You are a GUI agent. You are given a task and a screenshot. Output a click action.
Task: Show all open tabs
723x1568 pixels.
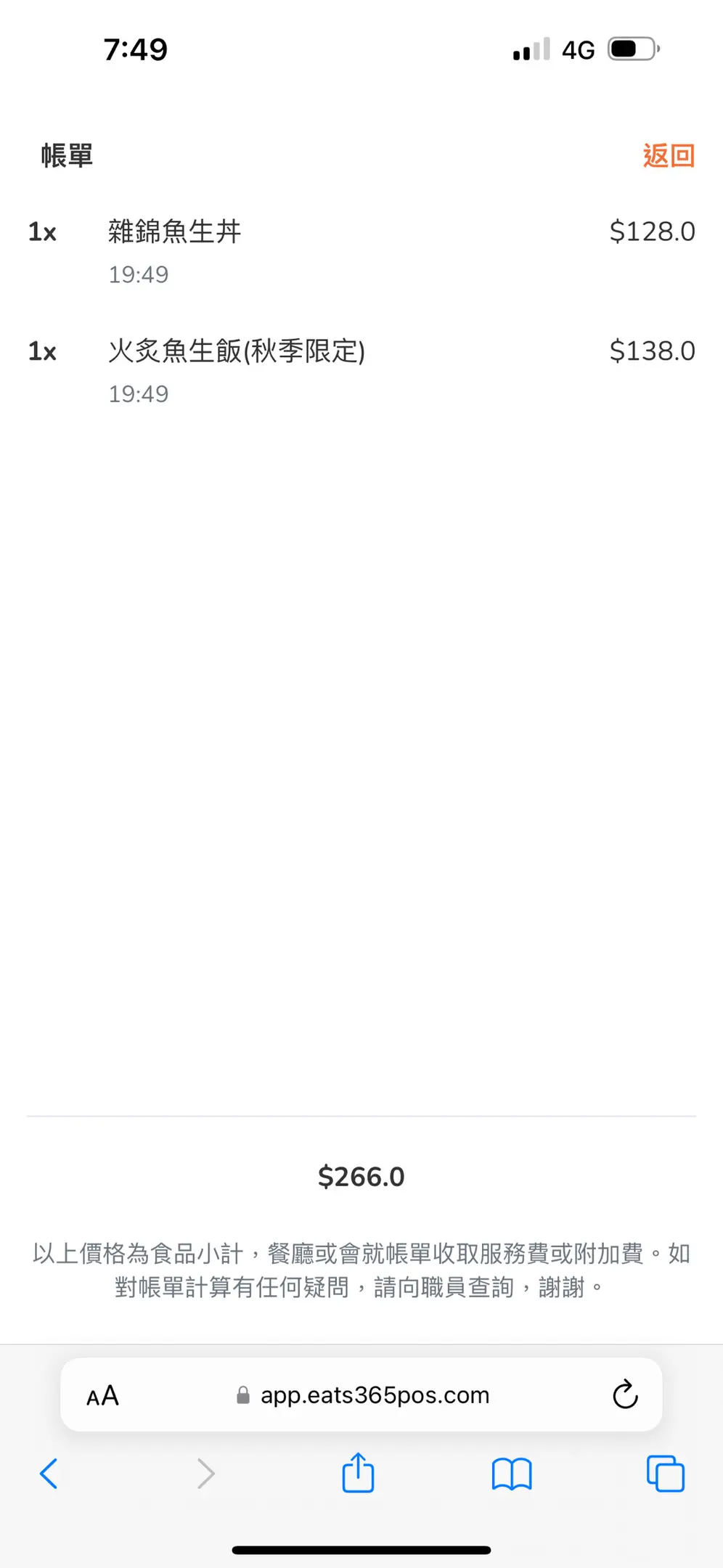point(666,1474)
